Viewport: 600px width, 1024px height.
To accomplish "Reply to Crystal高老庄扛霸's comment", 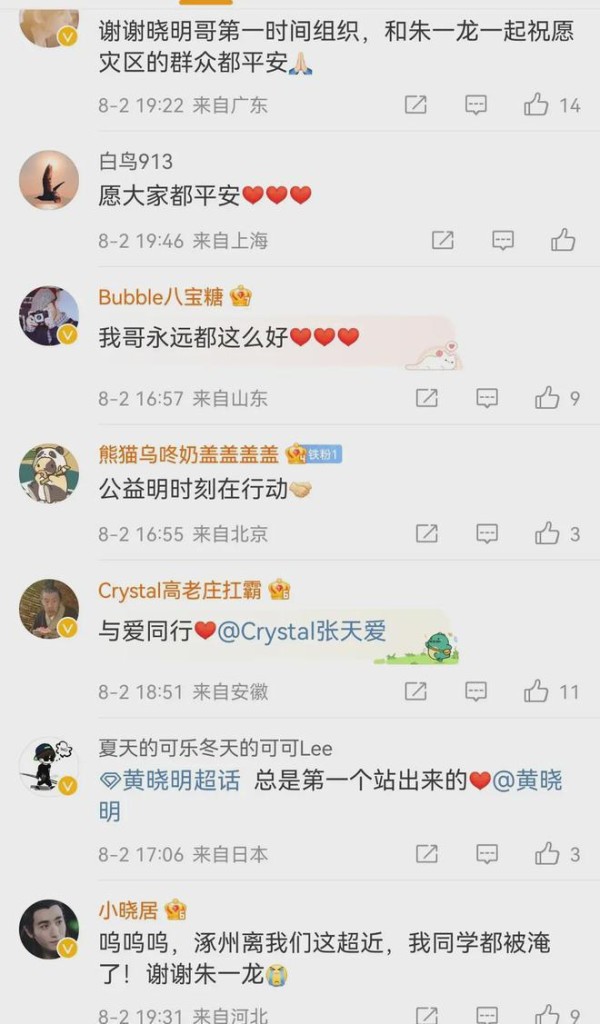I will coord(476,691).
